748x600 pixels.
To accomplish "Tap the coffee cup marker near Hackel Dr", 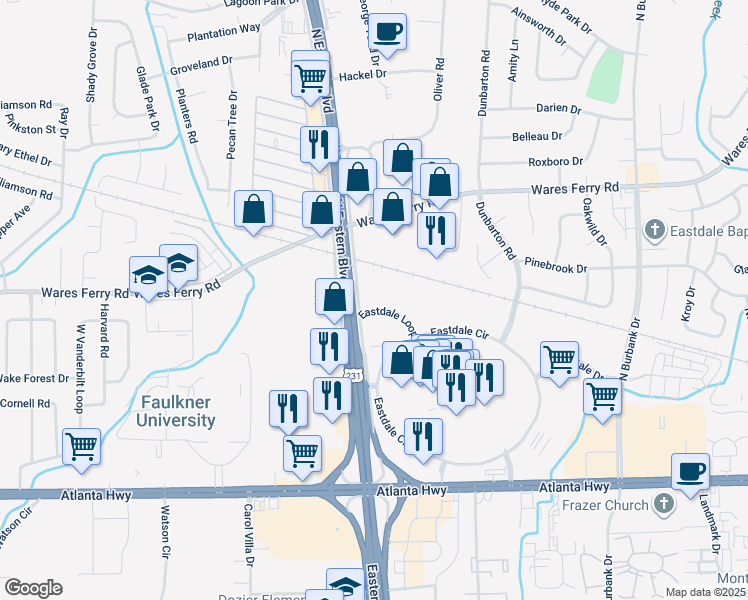I will coord(388,31).
